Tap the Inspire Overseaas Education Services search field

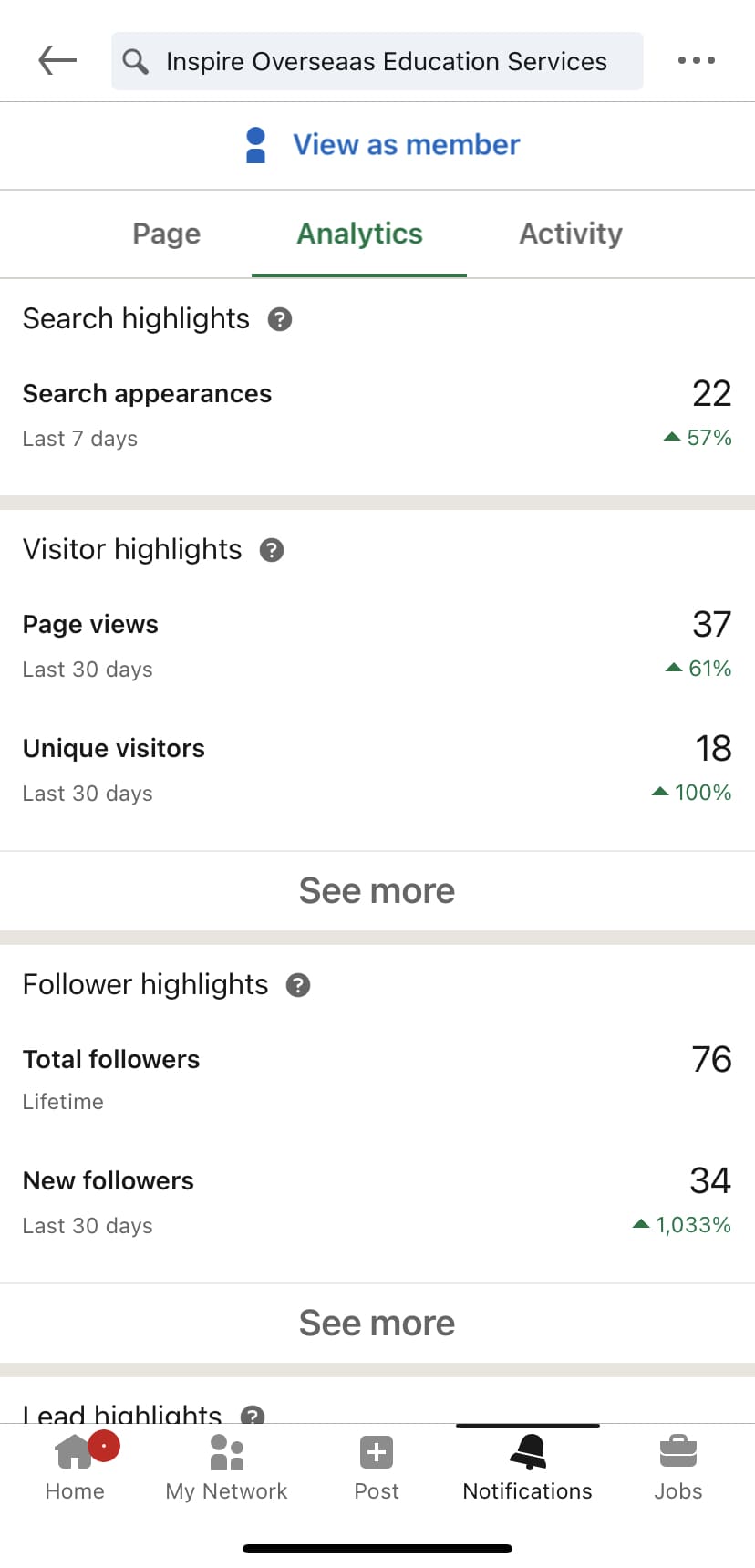[x=377, y=61]
